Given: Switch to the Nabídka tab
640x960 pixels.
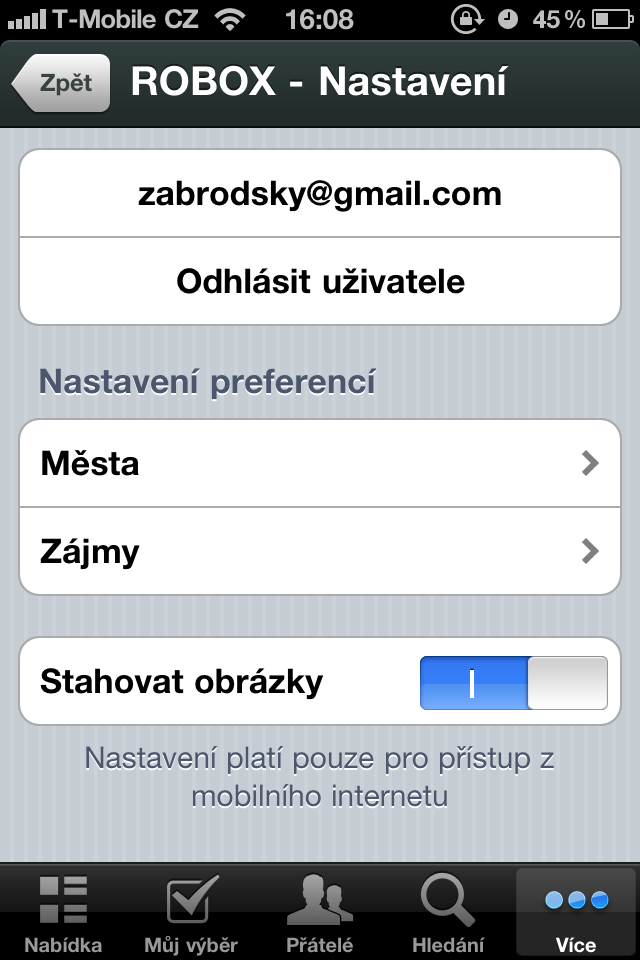Looking at the screenshot, I should coord(63,912).
